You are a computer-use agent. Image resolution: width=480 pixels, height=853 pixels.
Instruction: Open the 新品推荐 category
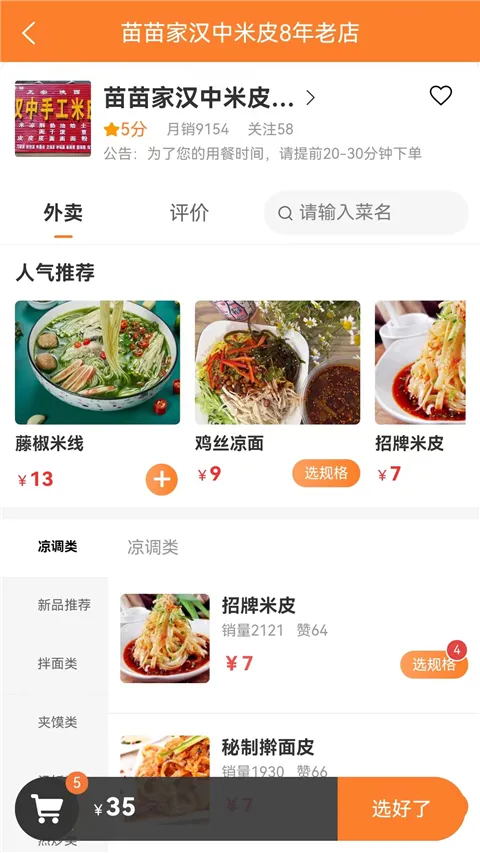coord(64,605)
